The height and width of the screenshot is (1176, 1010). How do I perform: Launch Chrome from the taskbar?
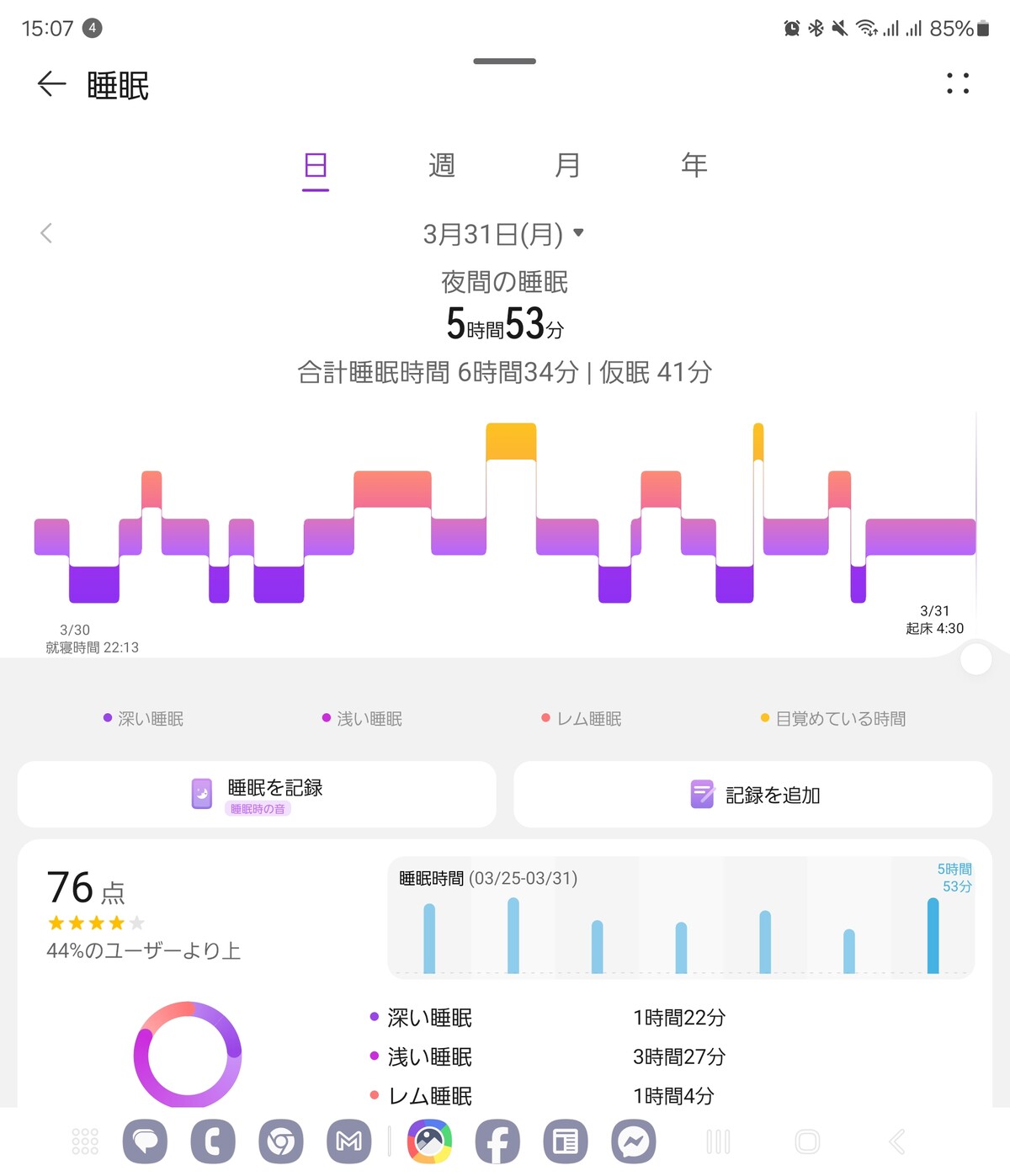tap(281, 1141)
